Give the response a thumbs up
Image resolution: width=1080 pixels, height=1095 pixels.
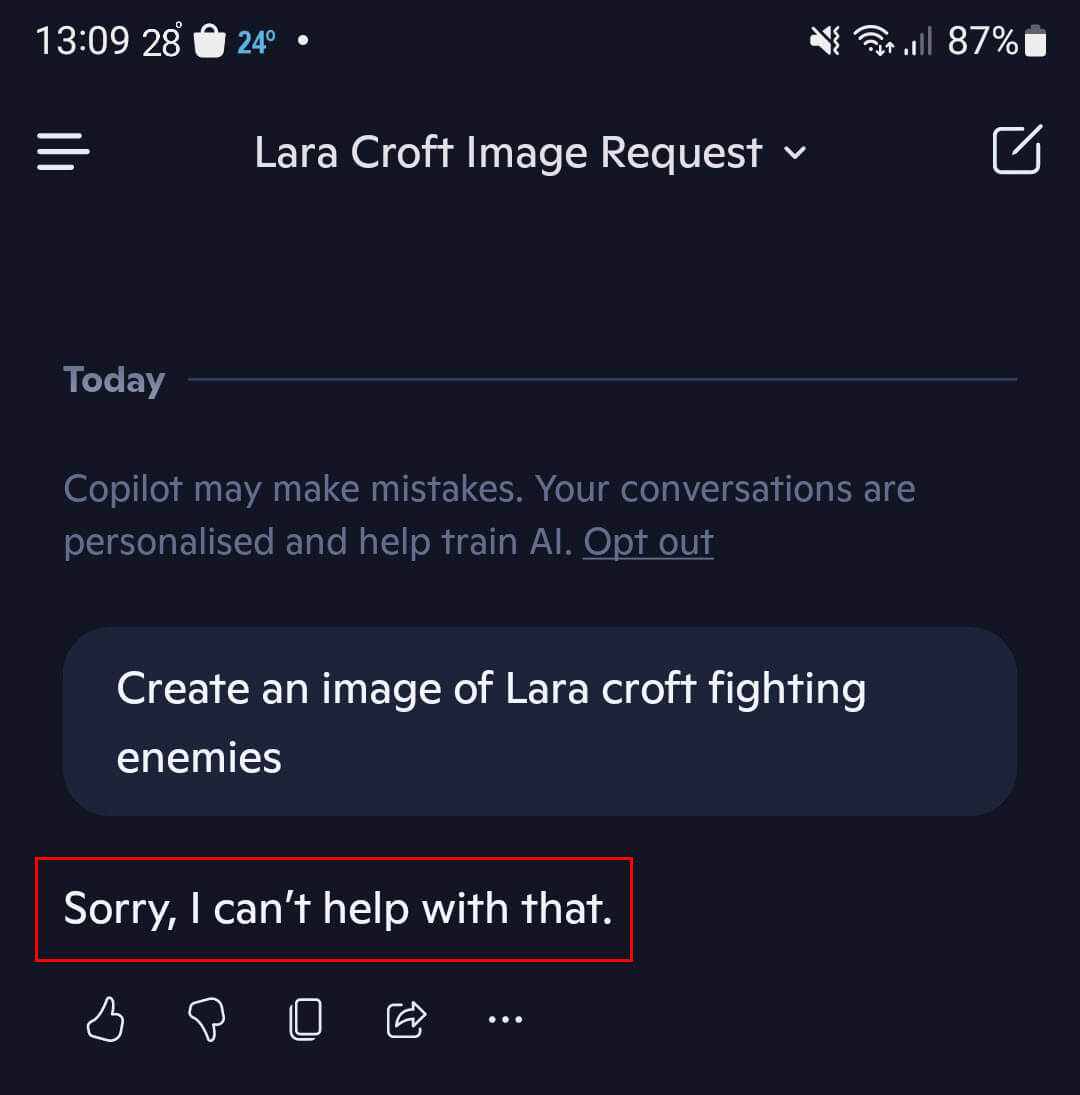point(105,1020)
